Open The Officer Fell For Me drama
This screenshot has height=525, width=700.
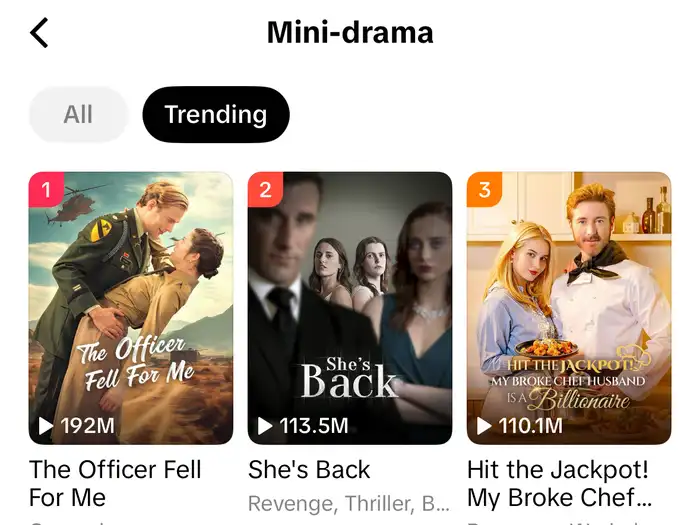(x=131, y=308)
